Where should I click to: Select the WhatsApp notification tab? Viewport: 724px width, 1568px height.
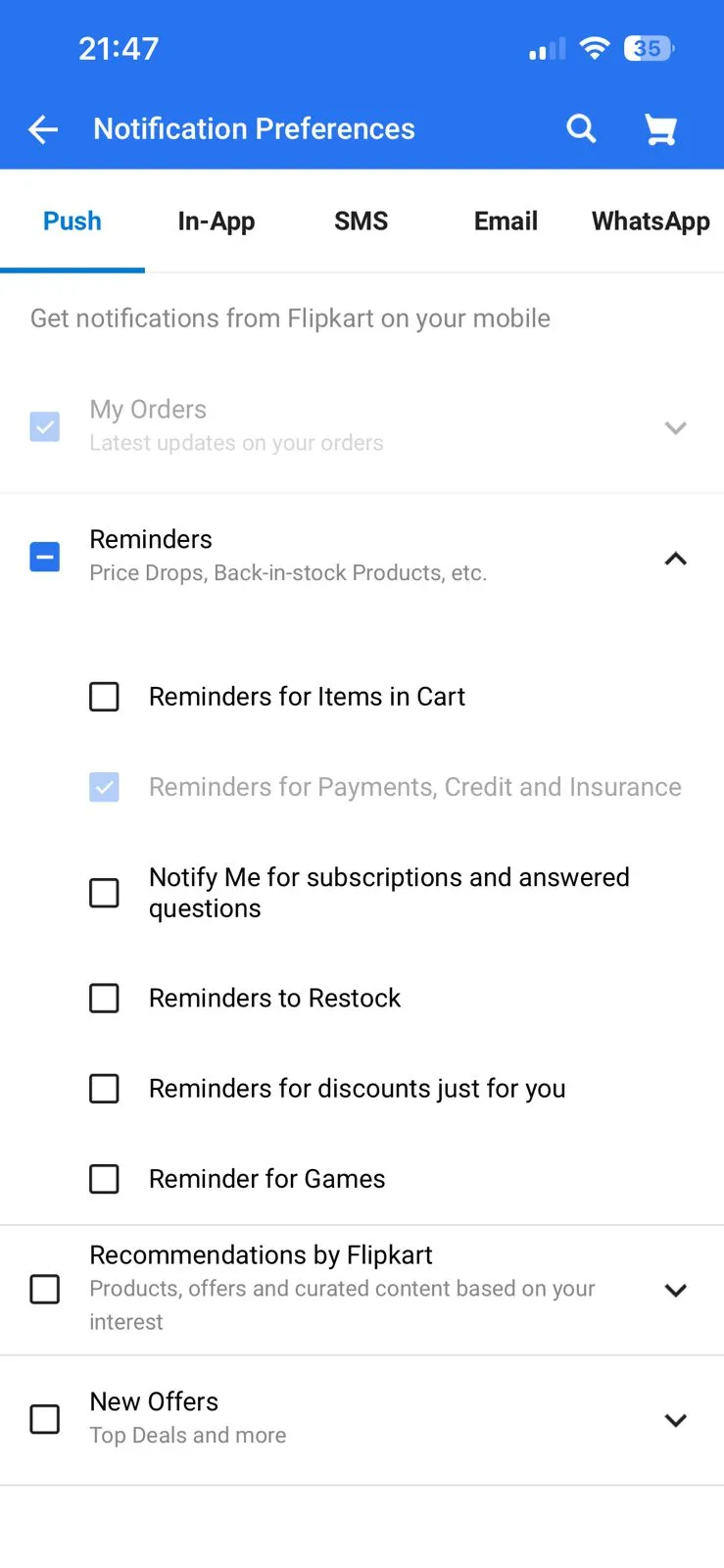[650, 220]
